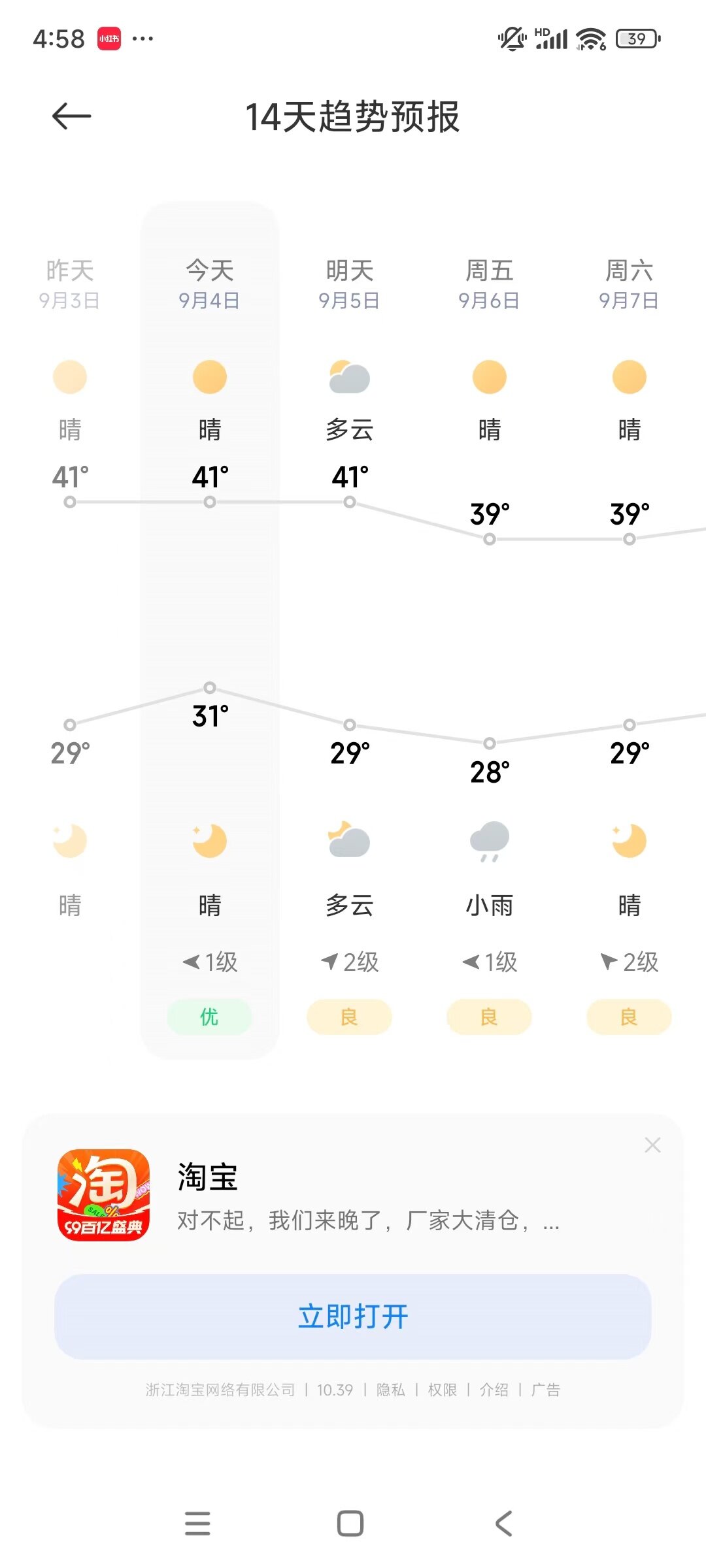Tap 立即打开 to open Taobao

[x=353, y=1316]
